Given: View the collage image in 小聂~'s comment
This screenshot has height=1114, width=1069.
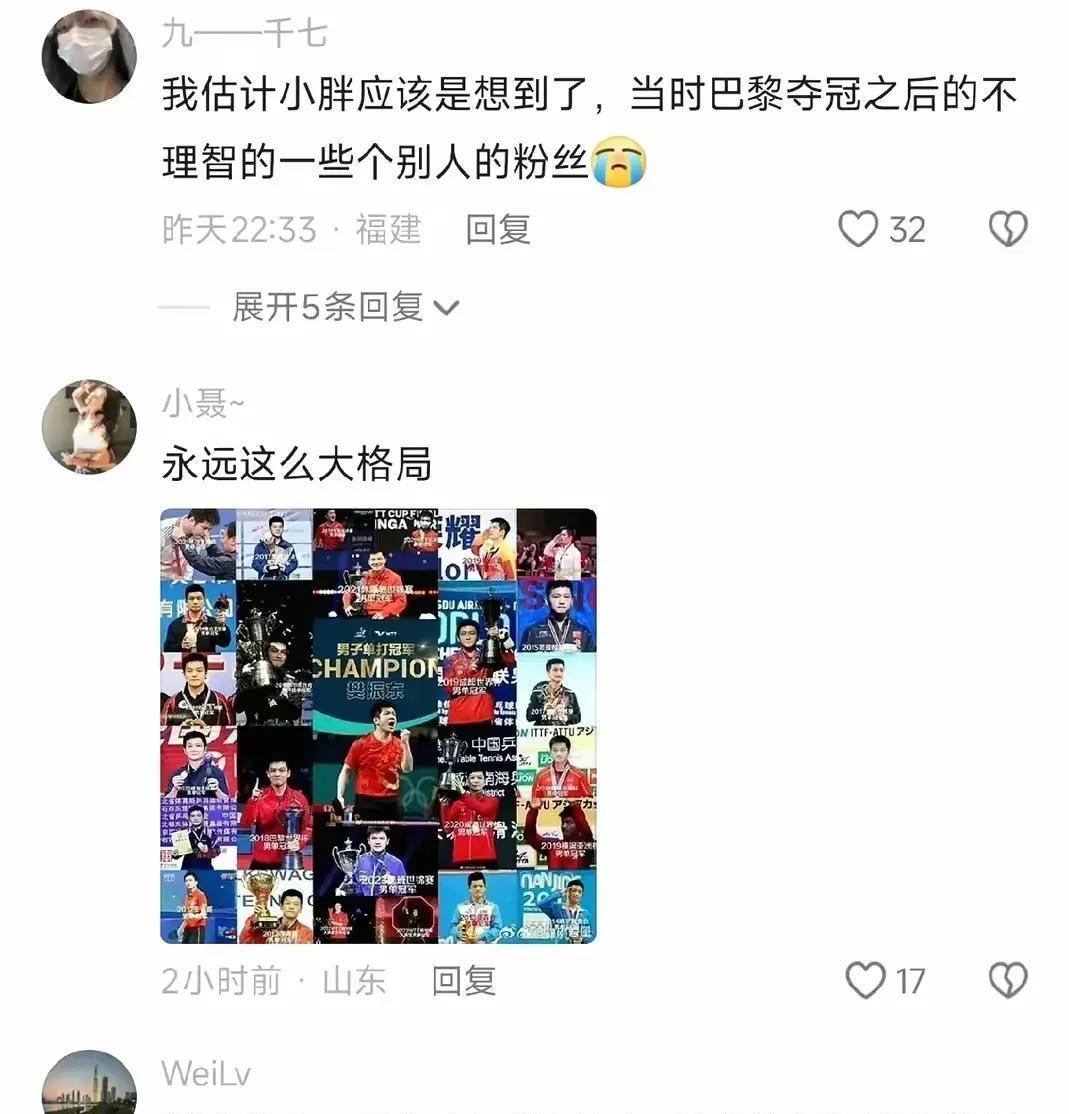Looking at the screenshot, I should (378, 726).
